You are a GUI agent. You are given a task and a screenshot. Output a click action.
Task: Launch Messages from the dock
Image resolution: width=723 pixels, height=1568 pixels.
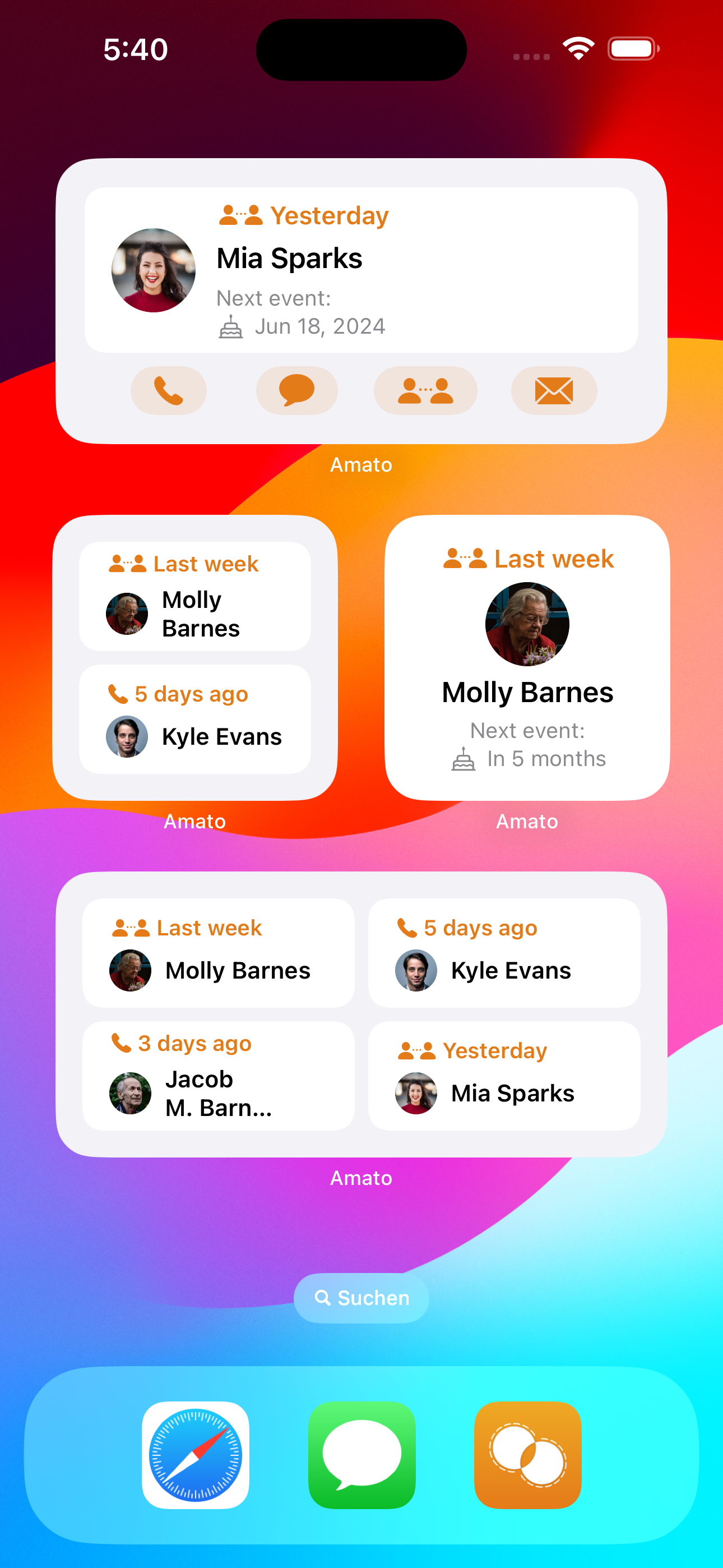click(x=361, y=1455)
